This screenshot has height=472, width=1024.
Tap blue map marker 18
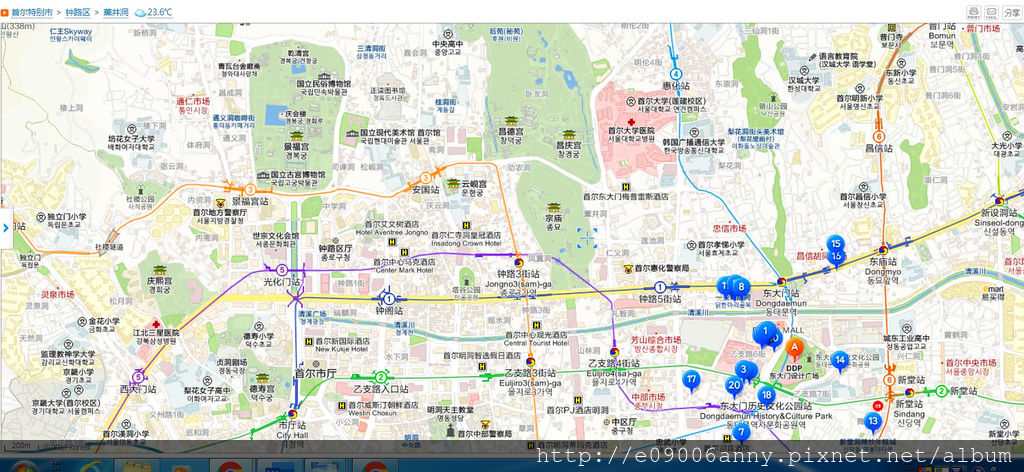(x=766, y=395)
